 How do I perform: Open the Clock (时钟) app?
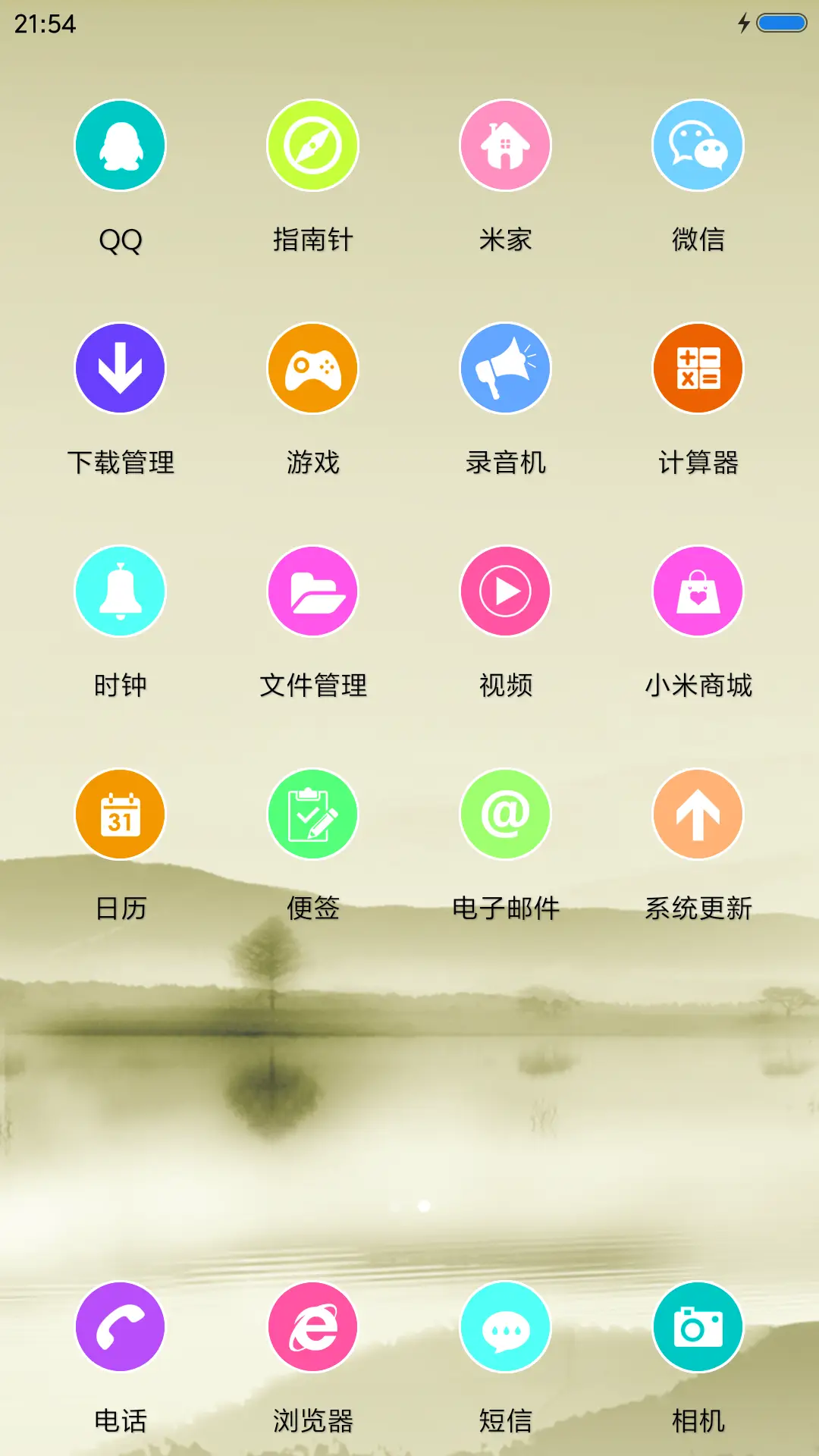coord(120,591)
